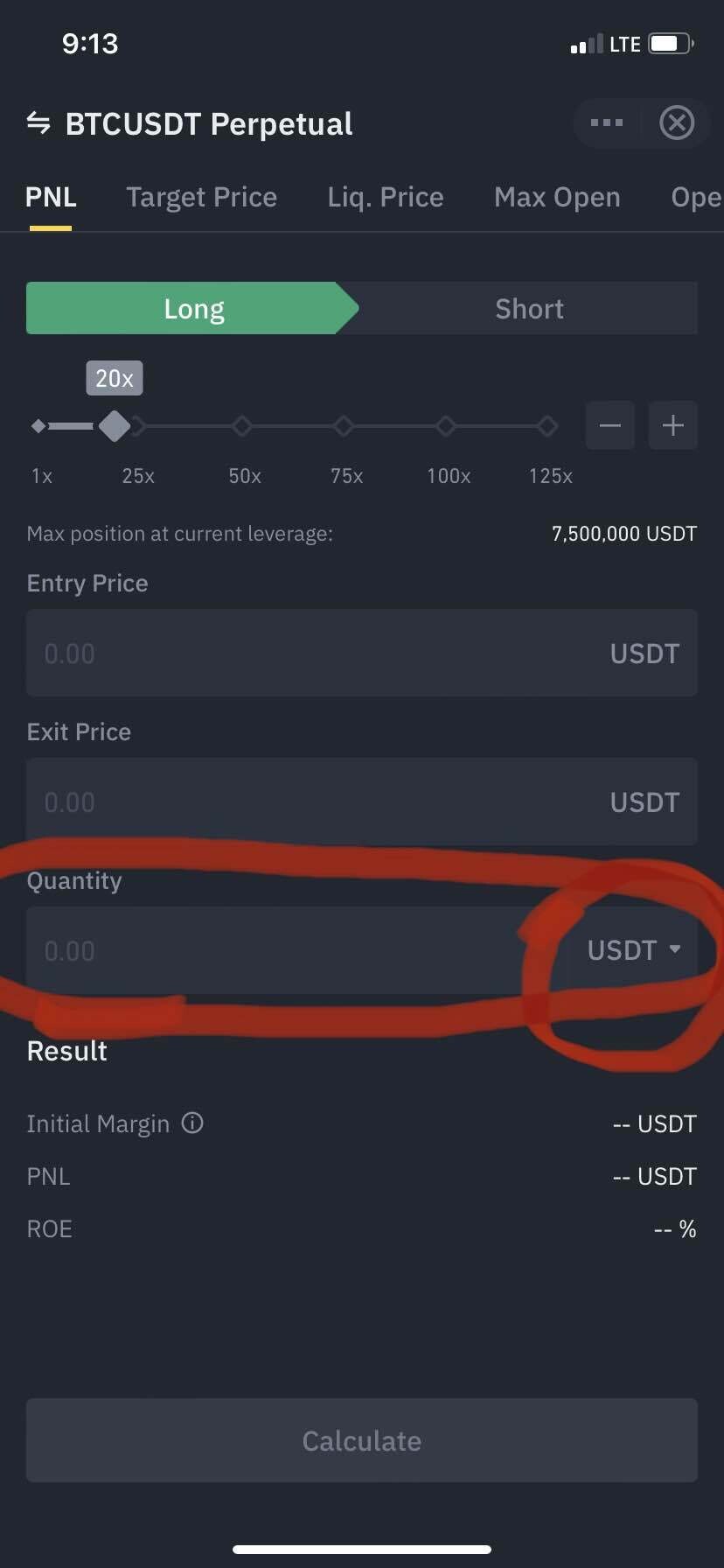Choose the Short position side
Viewport: 724px width, 1568px height.
tap(529, 308)
